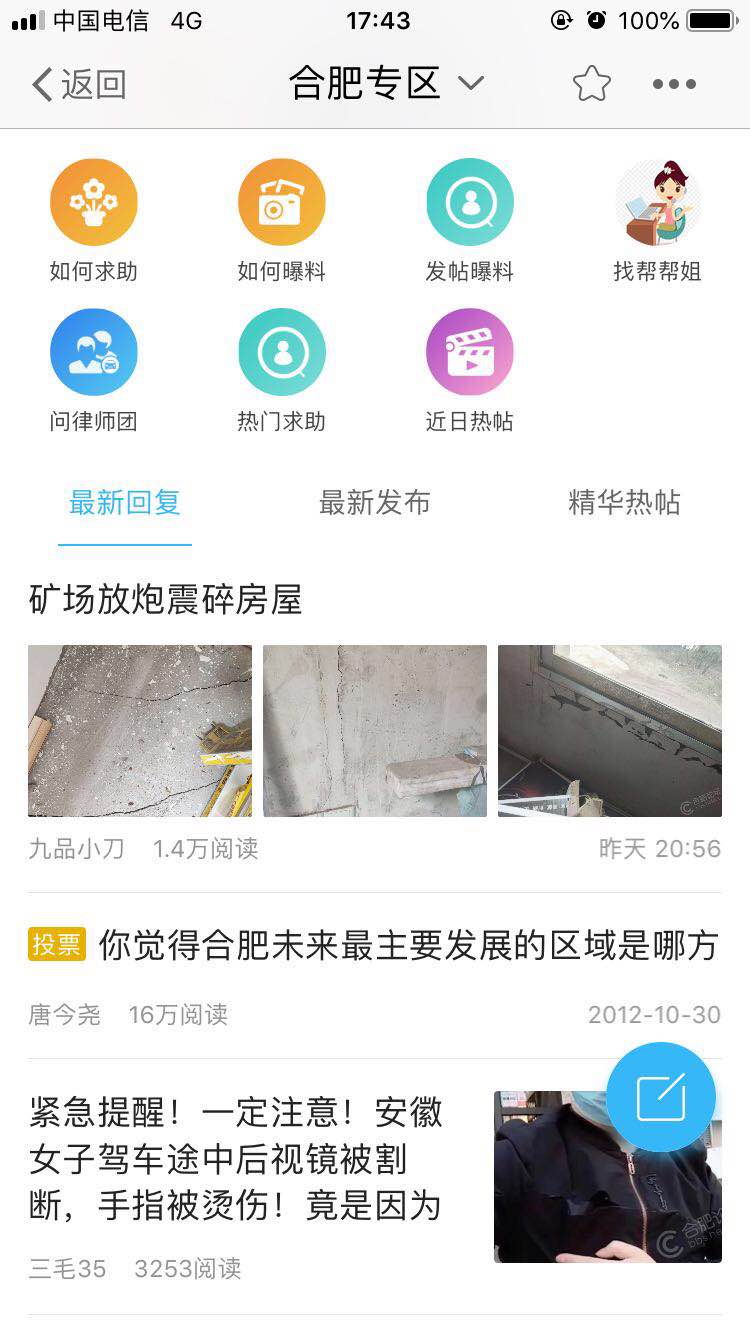Switch to the 最新发布 tab

[x=375, y=504]
